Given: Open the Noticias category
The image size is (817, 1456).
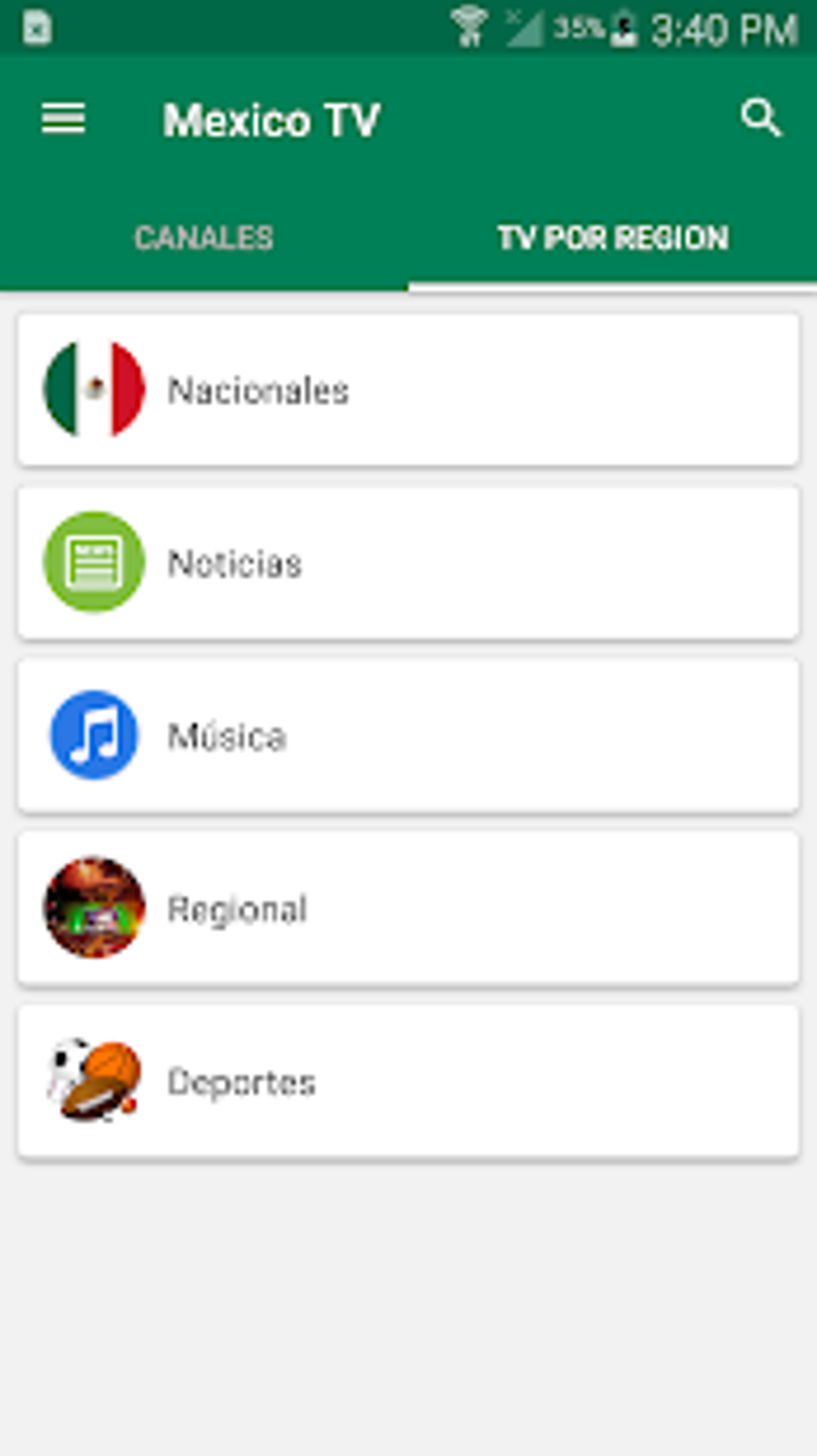Looking at the screenshot, I should 408,563.
